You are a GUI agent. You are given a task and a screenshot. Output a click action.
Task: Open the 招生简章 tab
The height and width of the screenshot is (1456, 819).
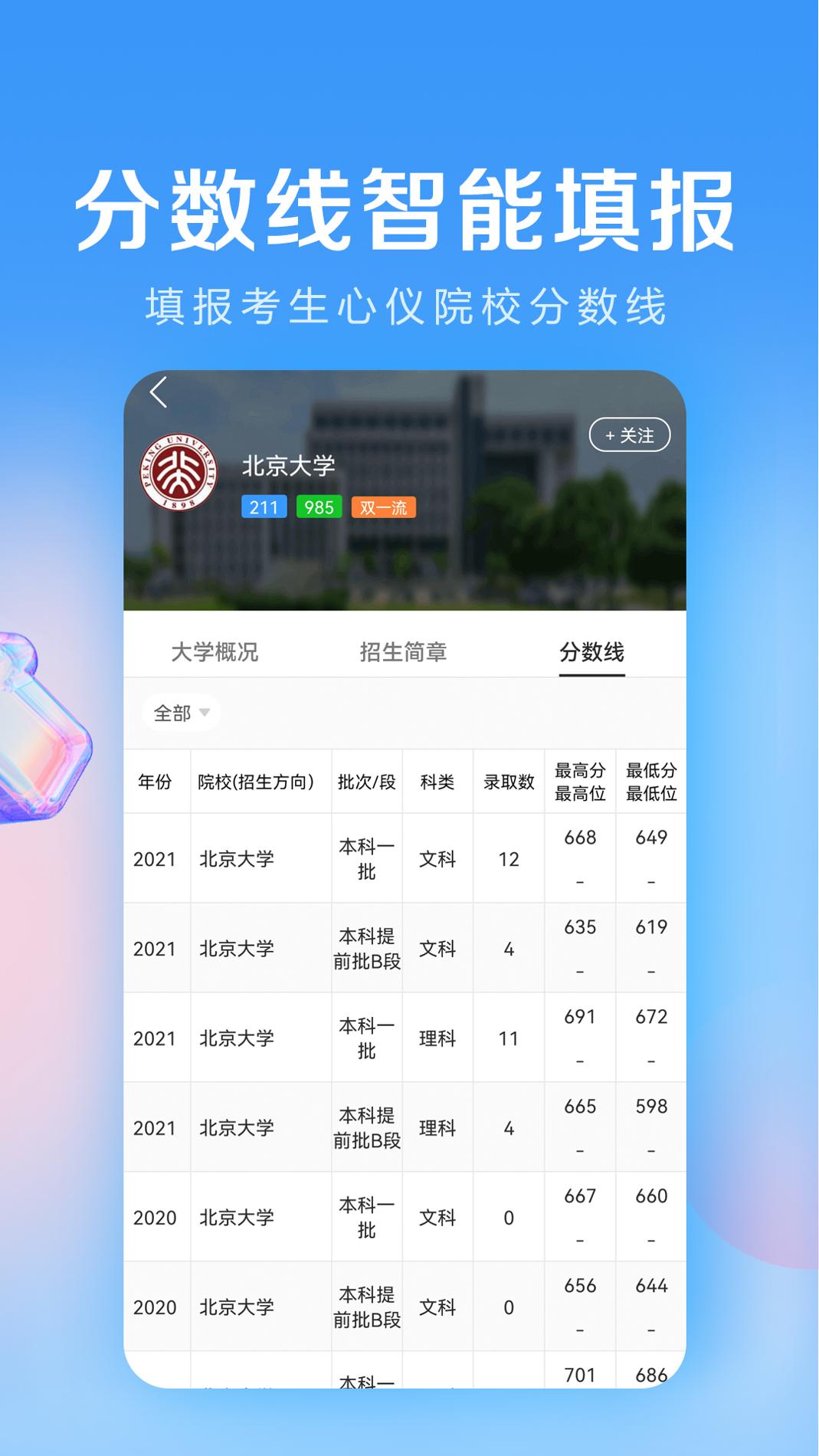point(405,653)
